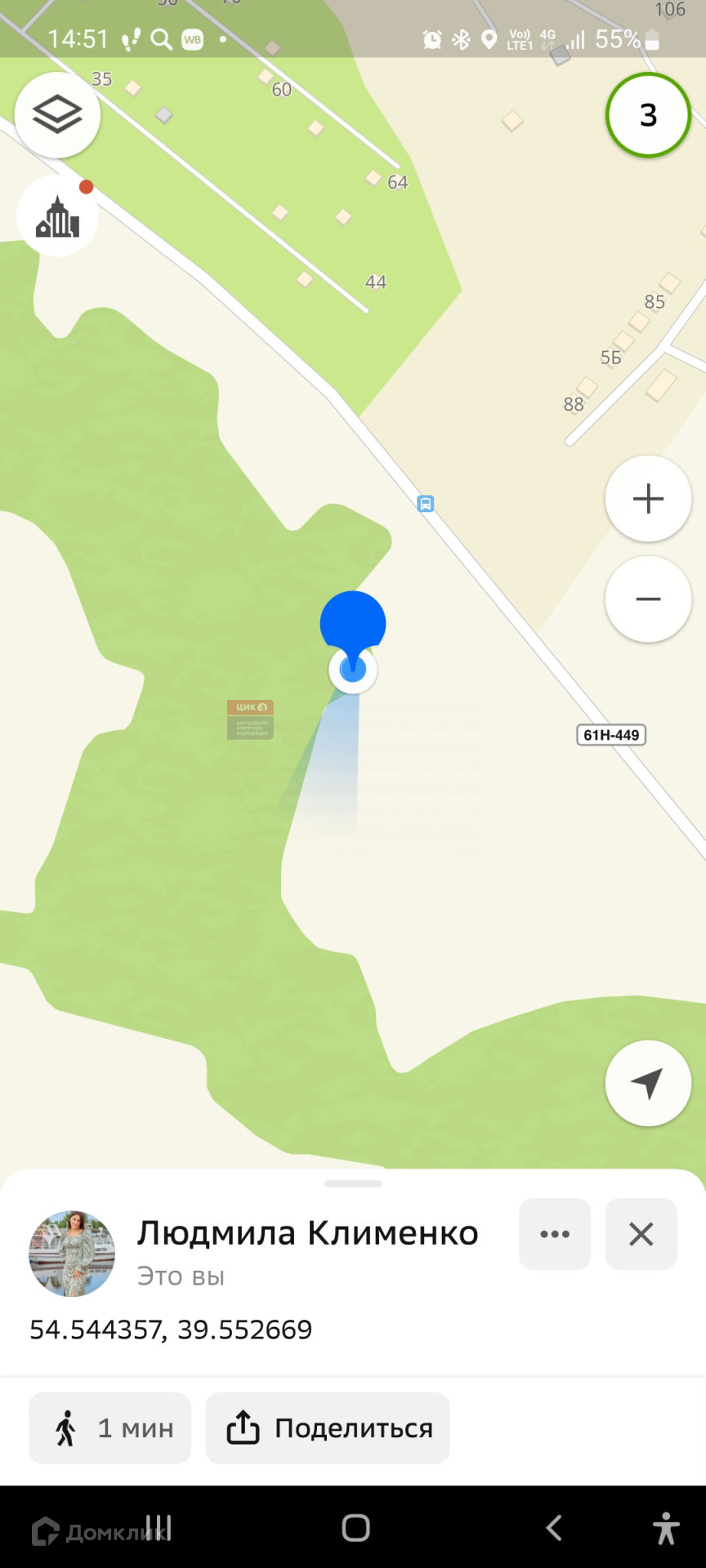
Task: Close the Людмила Клименко card
Action: click(x=641, y=1234)
